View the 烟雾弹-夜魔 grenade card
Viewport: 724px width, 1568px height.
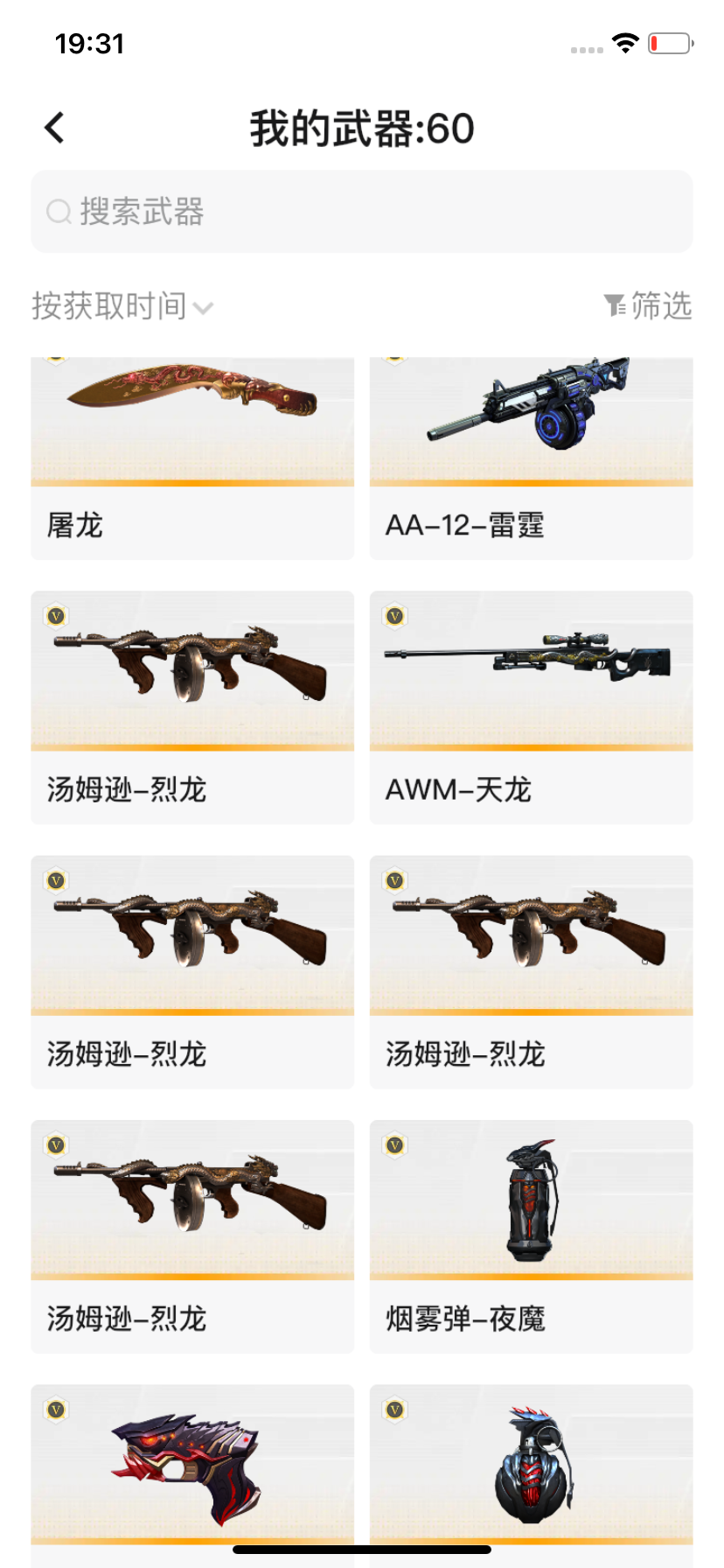coord(531,1235)
